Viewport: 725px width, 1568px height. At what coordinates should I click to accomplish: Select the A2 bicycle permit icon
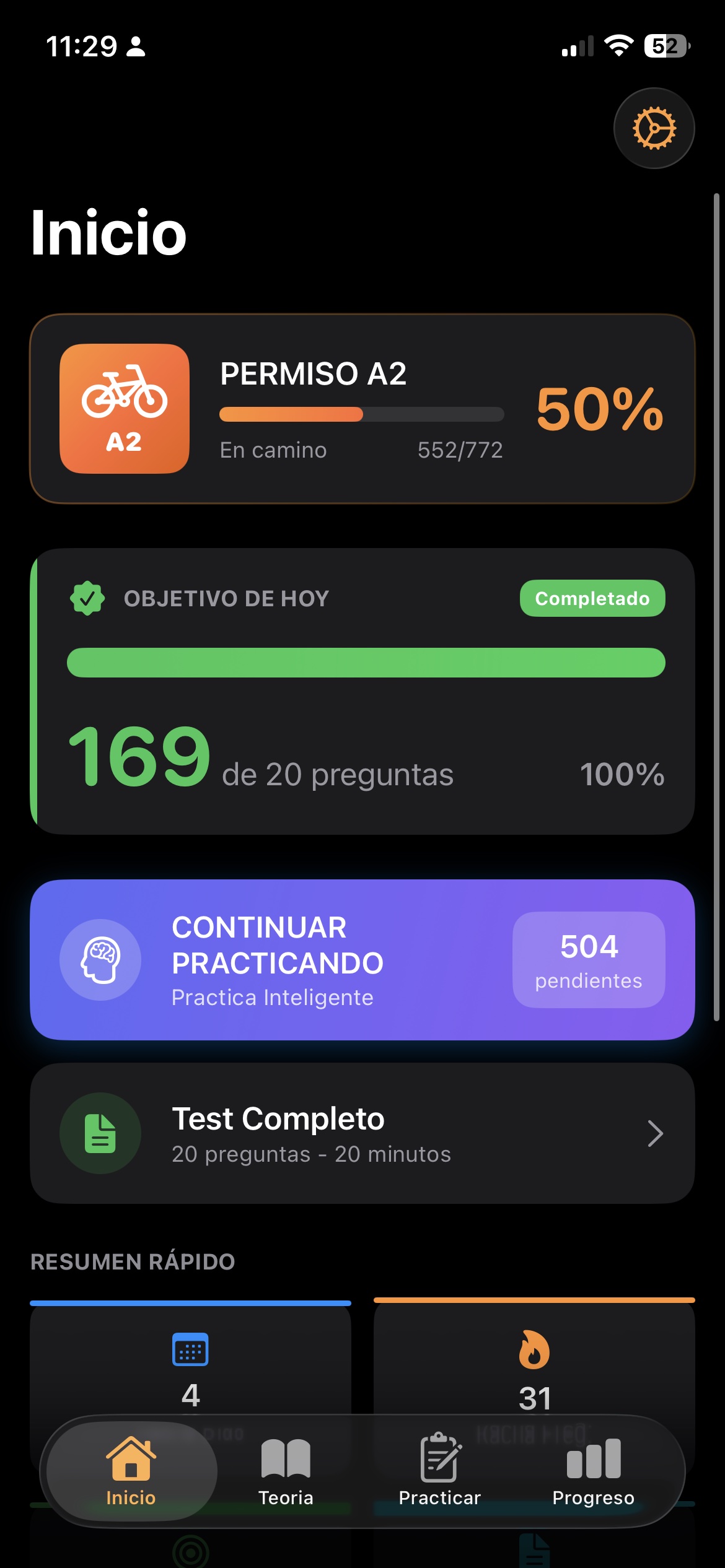[x=124, y=406]
